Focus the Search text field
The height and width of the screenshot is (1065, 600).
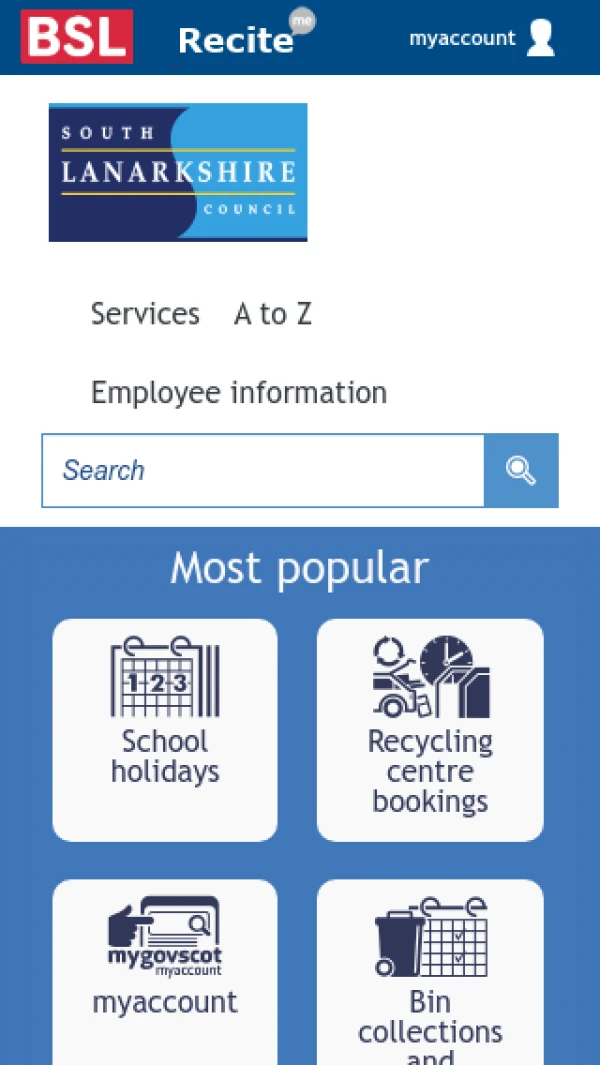pyautogui.click(x=262, y=470)
